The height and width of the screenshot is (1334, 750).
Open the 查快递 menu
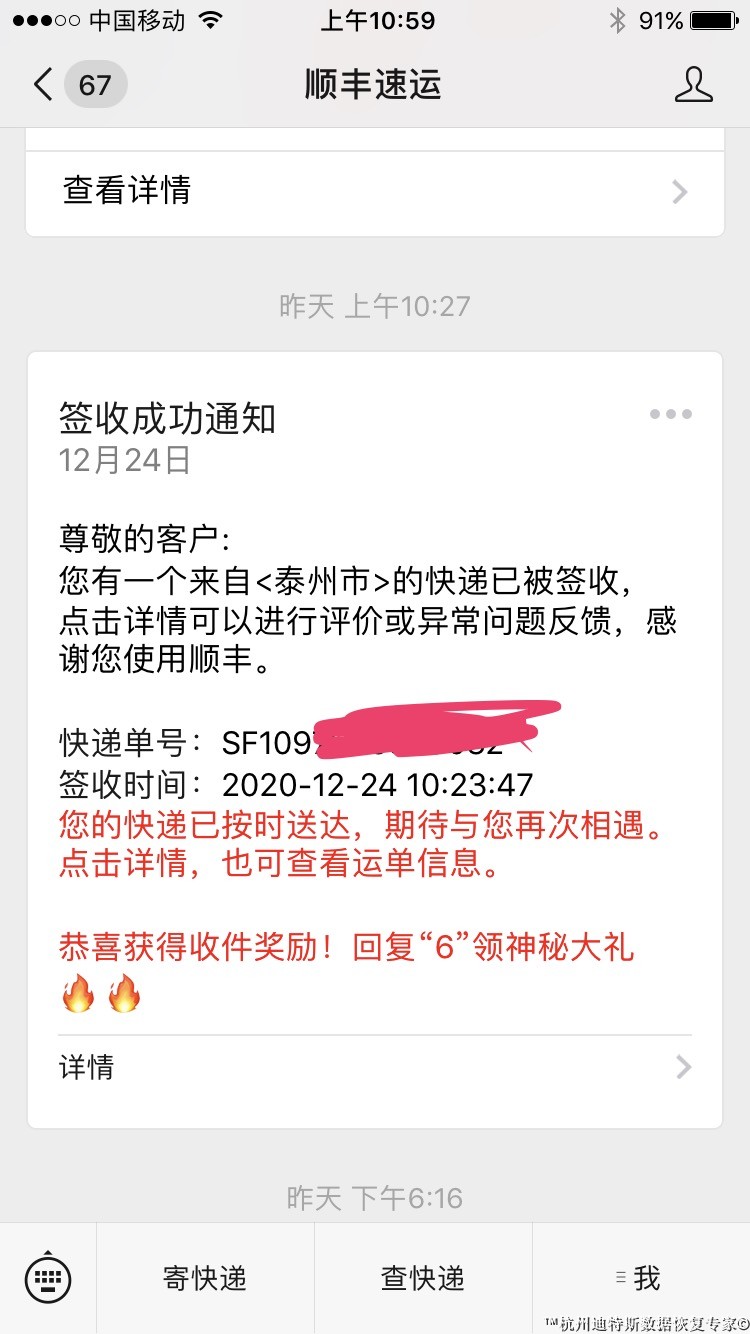(423, 1277)
